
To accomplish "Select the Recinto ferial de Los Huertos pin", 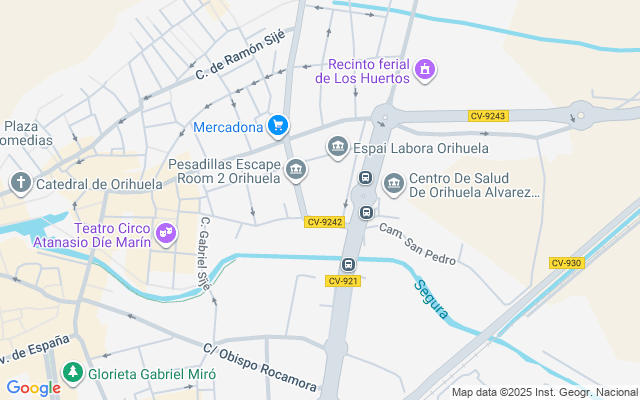I will tap(425, 70).
